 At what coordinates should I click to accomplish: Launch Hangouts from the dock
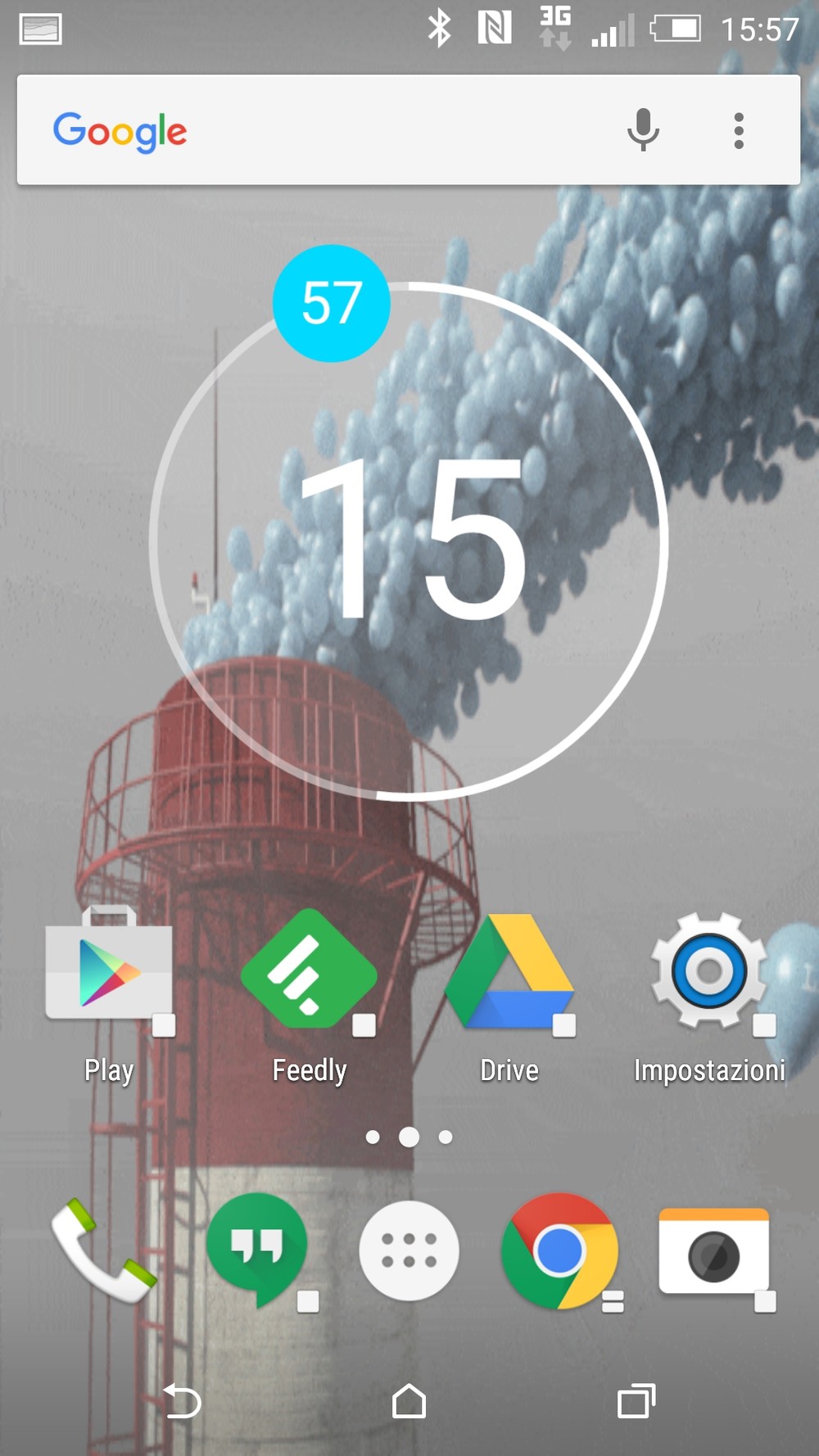(x=258, y=1250)
